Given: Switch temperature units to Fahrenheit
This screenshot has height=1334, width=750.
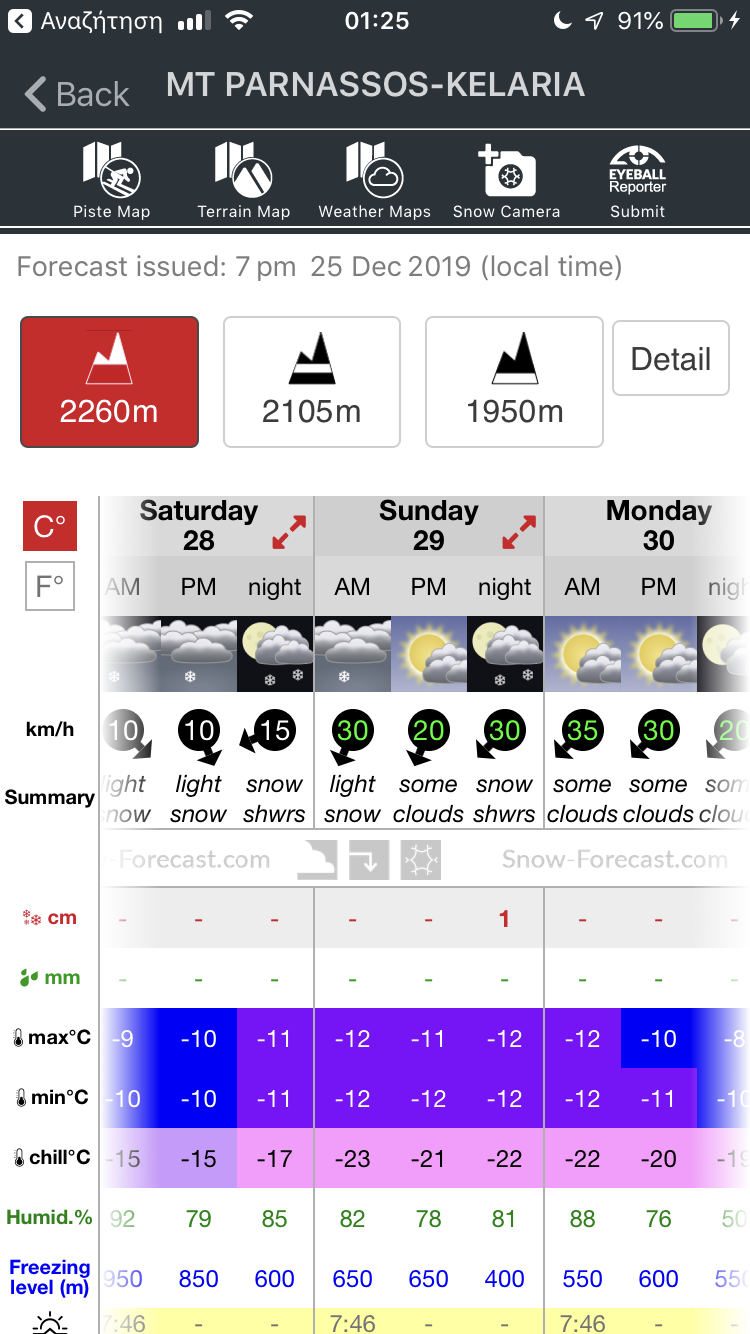Looking at the screenshot, I should point(50,586).
